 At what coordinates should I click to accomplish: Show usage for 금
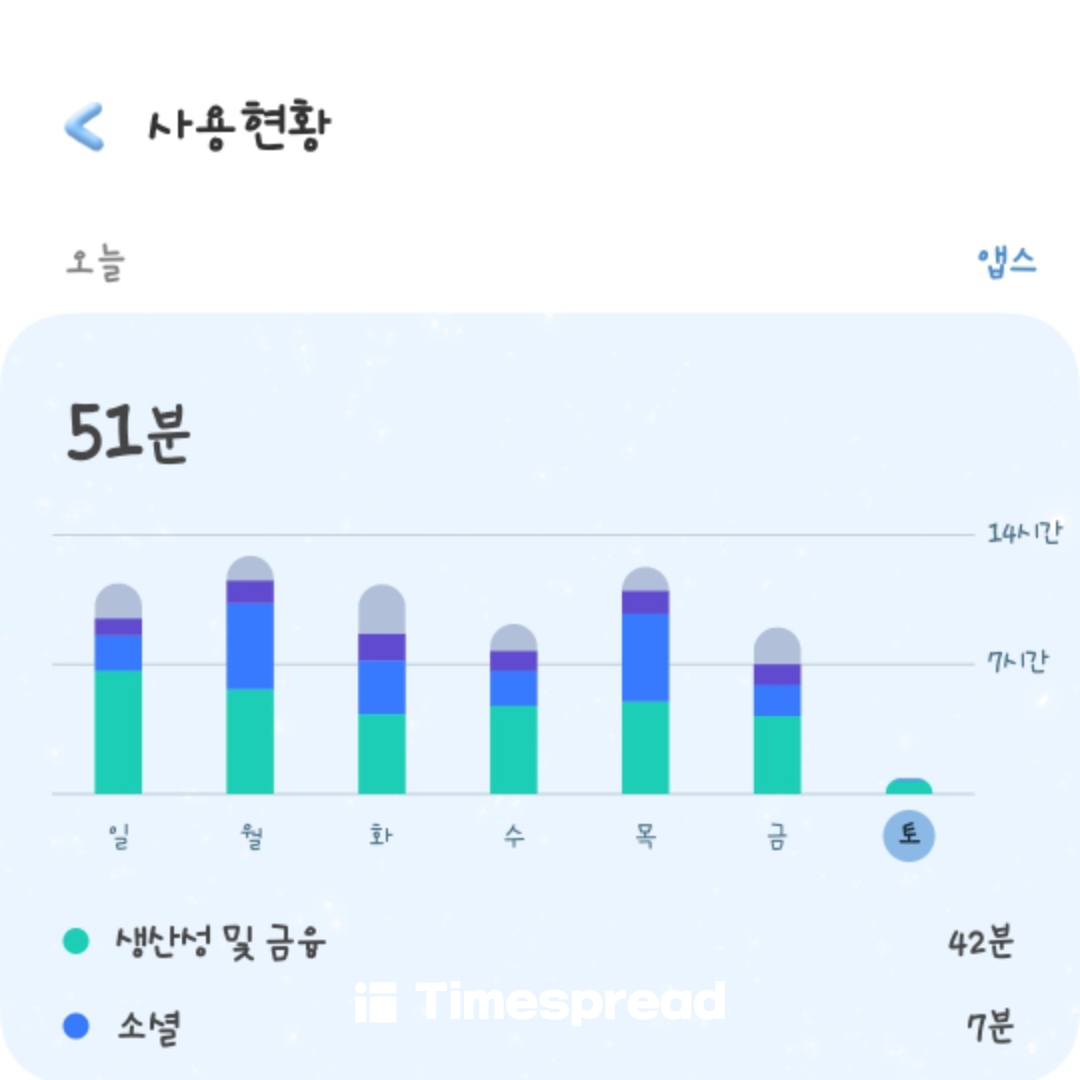[777, 712]
